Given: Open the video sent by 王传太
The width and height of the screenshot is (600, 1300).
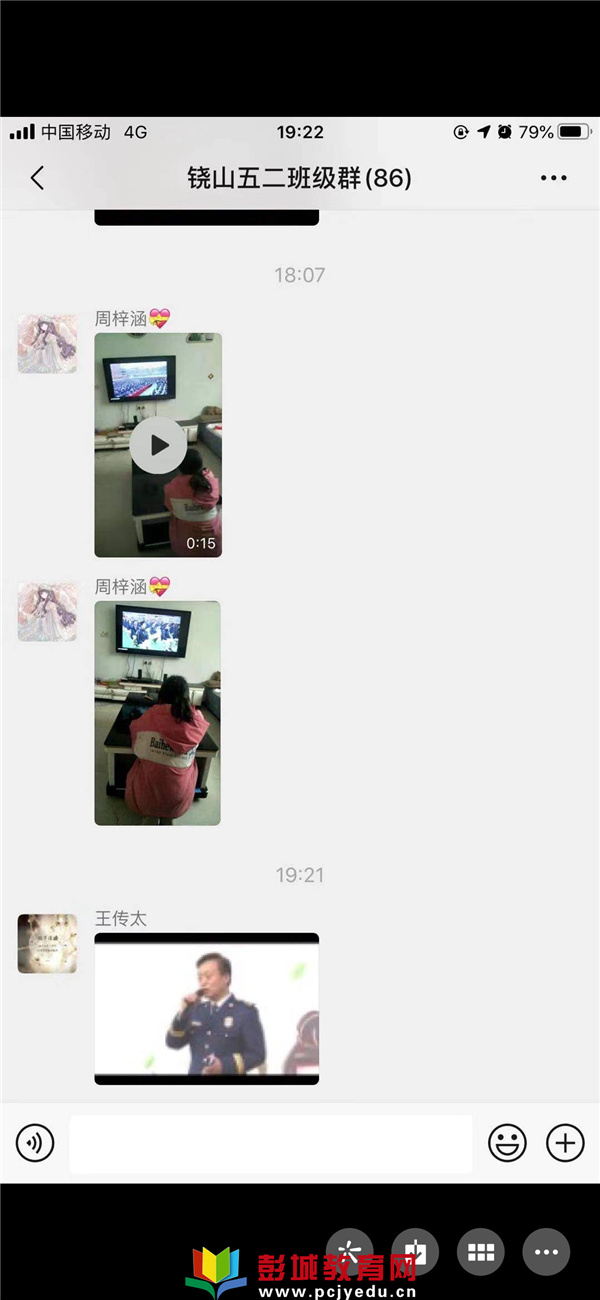Looking at the screenshot, I should [207, 1009].
